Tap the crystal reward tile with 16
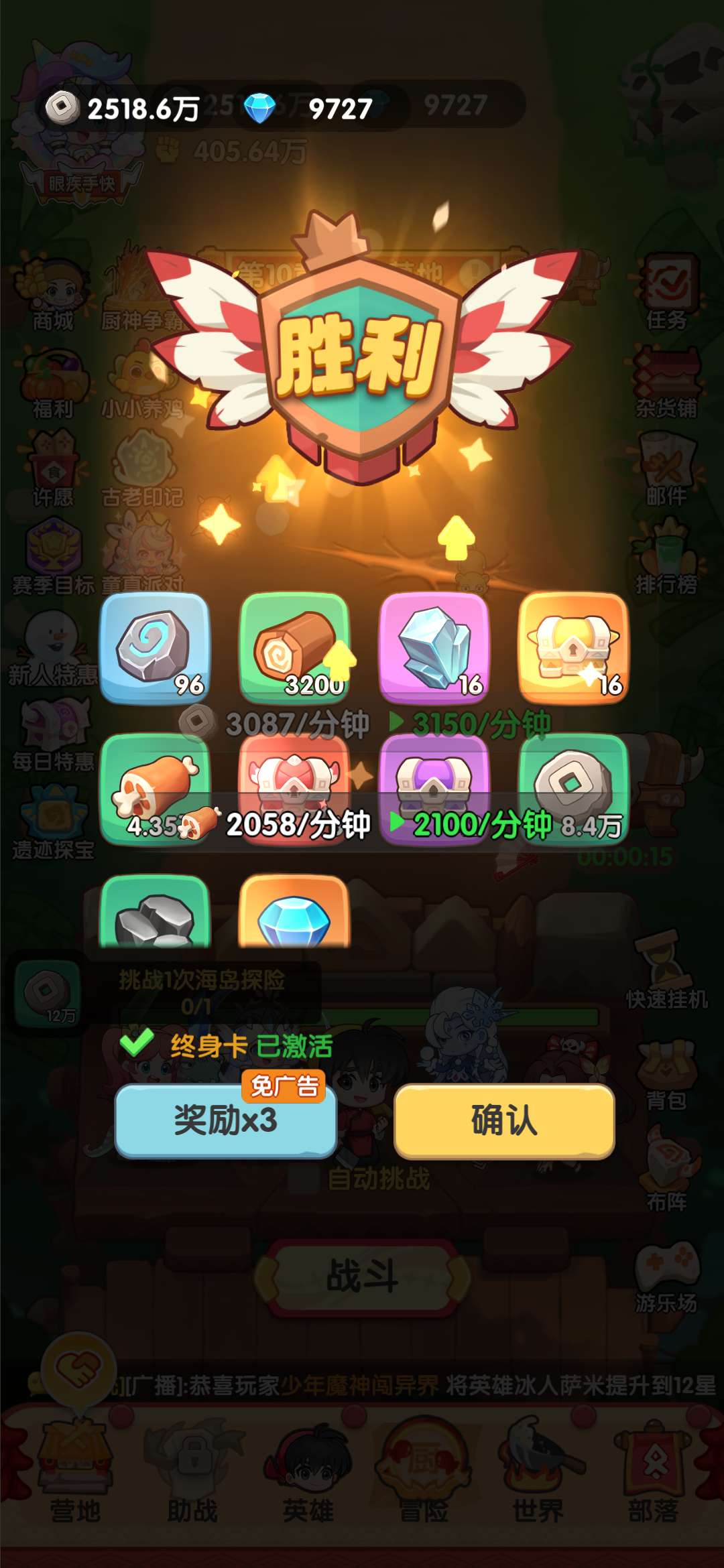Image resolution: width=724 pixels, height=1568 pixels. point(434,647)
